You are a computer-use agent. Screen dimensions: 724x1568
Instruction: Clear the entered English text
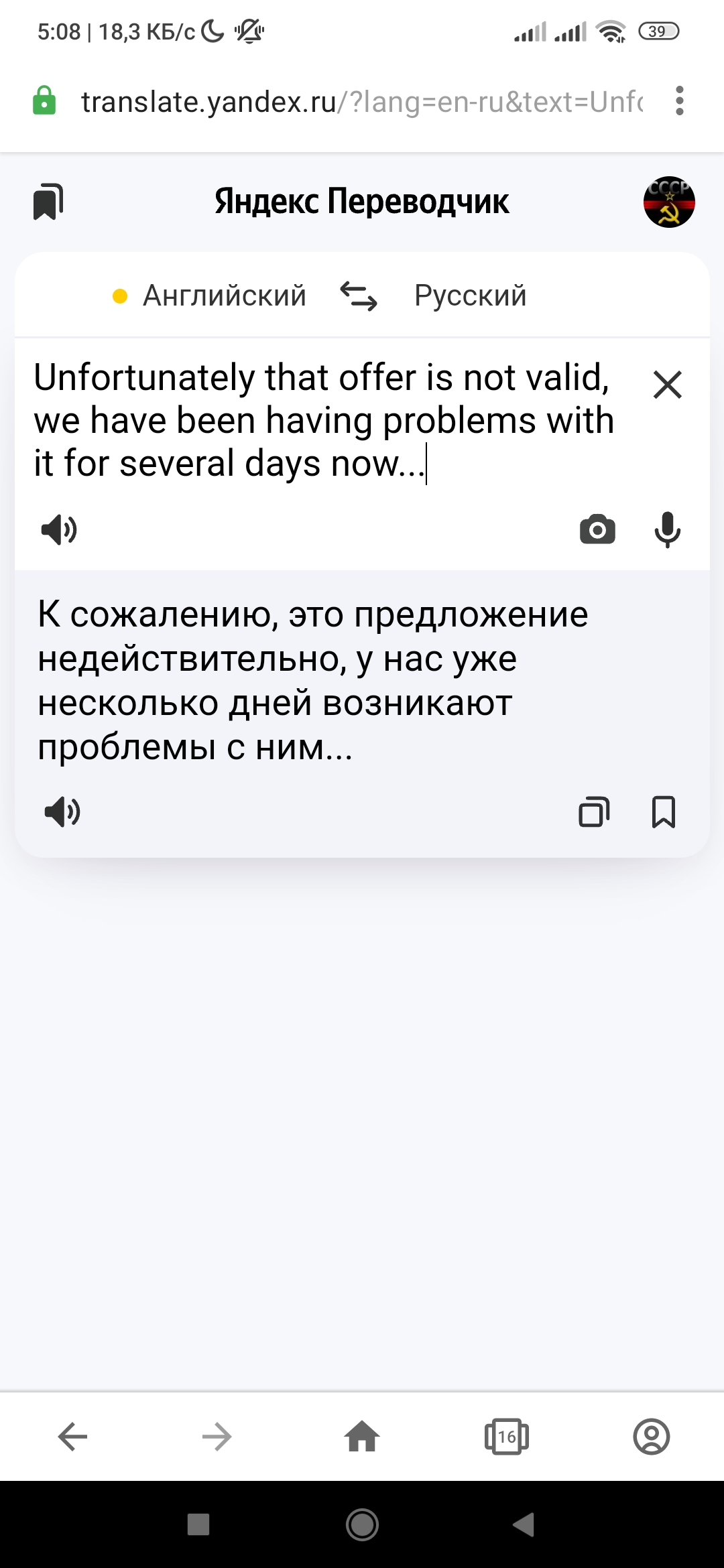(x=667, y=385)
